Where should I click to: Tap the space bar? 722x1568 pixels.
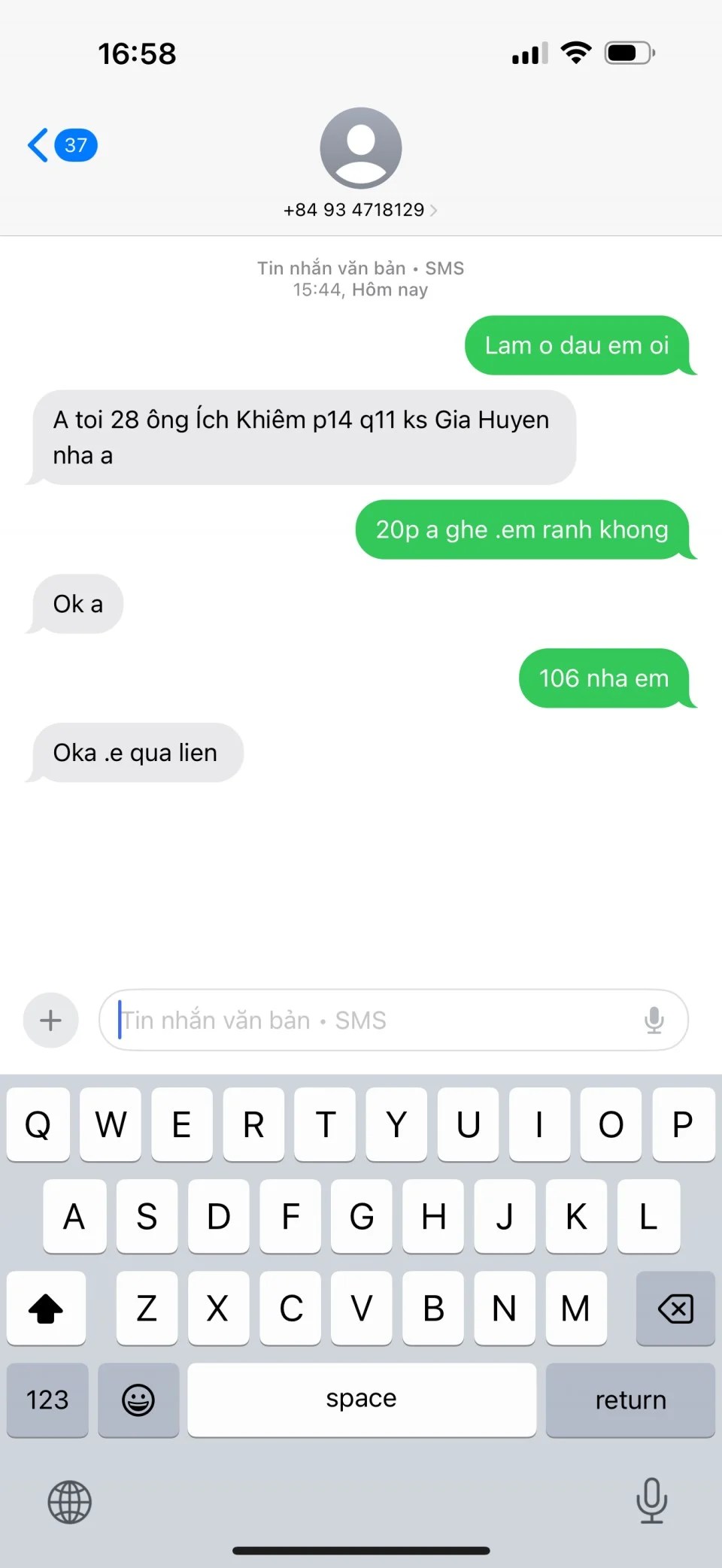coord(361,1400)
